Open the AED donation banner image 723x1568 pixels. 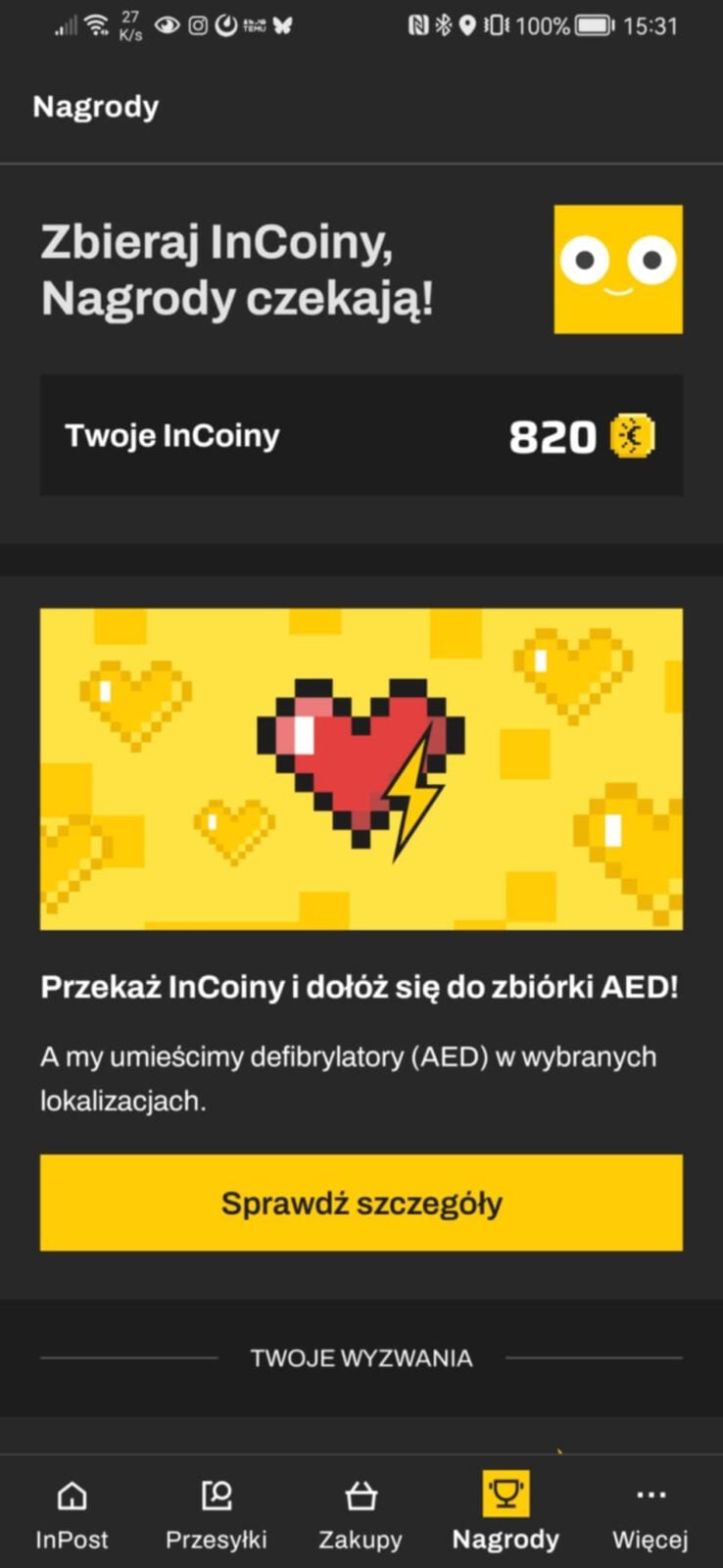(x=361, y=769)
